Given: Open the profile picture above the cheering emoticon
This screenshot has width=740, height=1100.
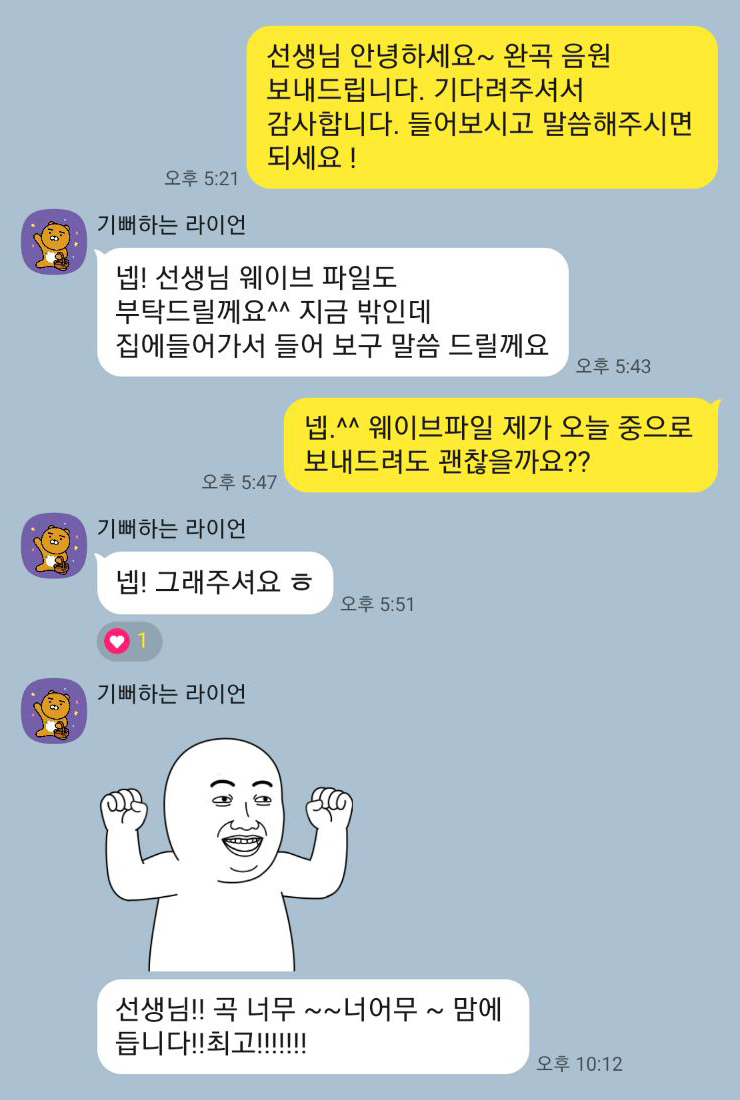Looking at the screenshot, I should tap(54, 710).
